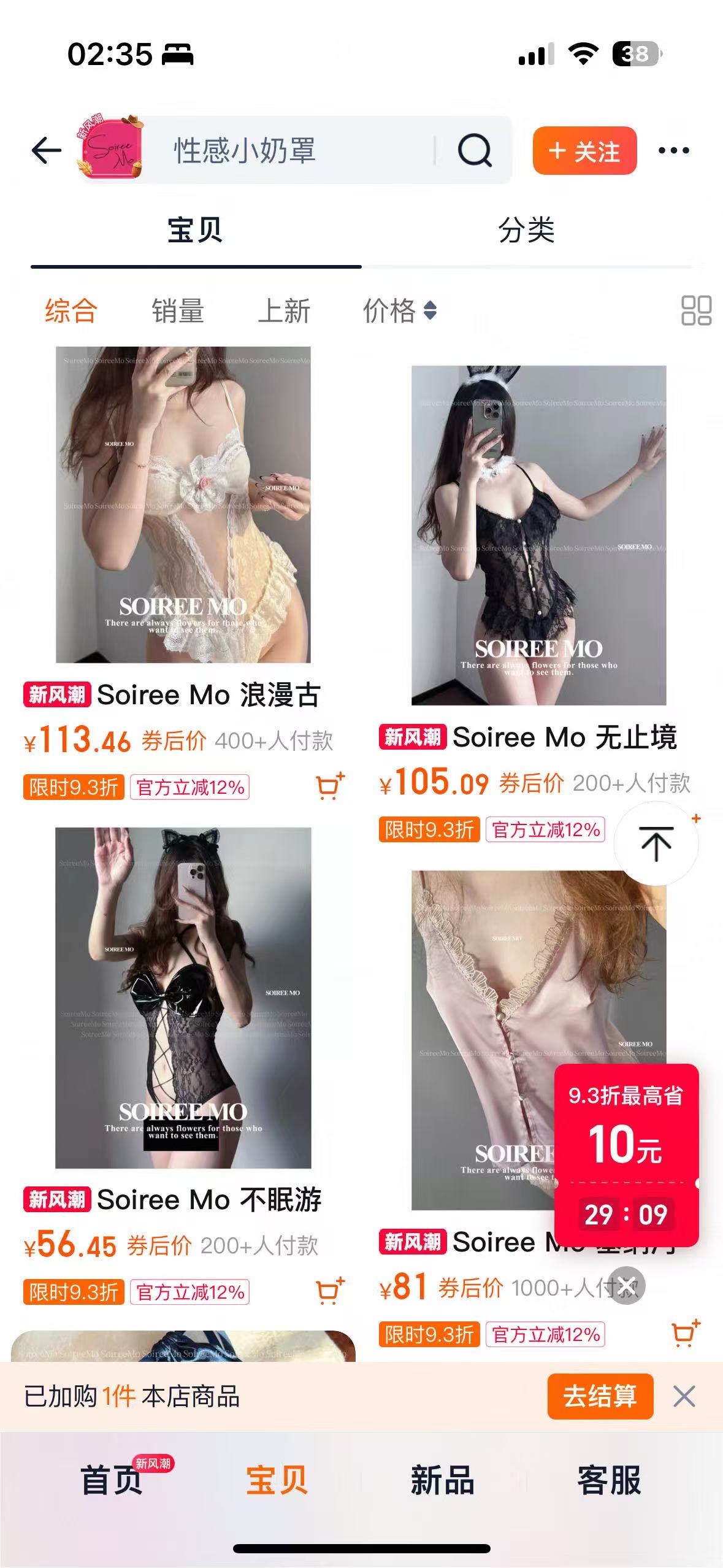Viewport: 723px width, 1568px height.
Task: Follow the store with 关注
Action: [x=584, y=151]
